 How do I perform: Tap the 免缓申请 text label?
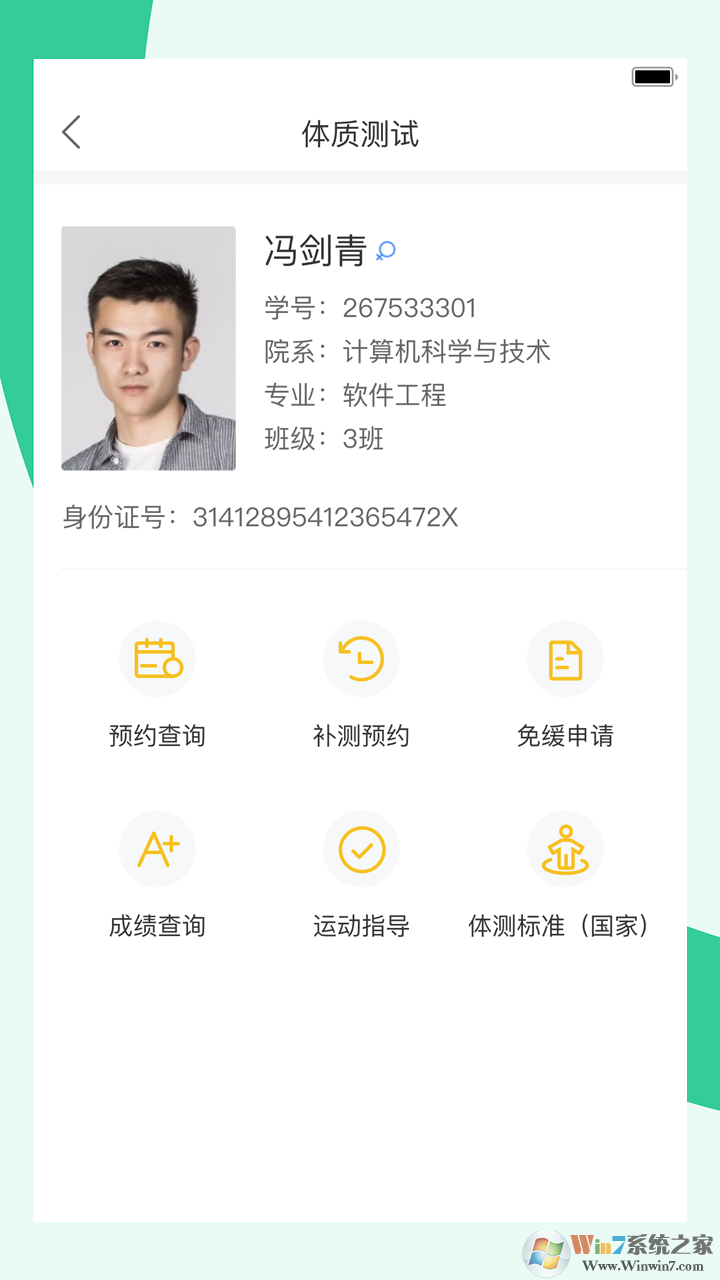[x=565, y=736]
